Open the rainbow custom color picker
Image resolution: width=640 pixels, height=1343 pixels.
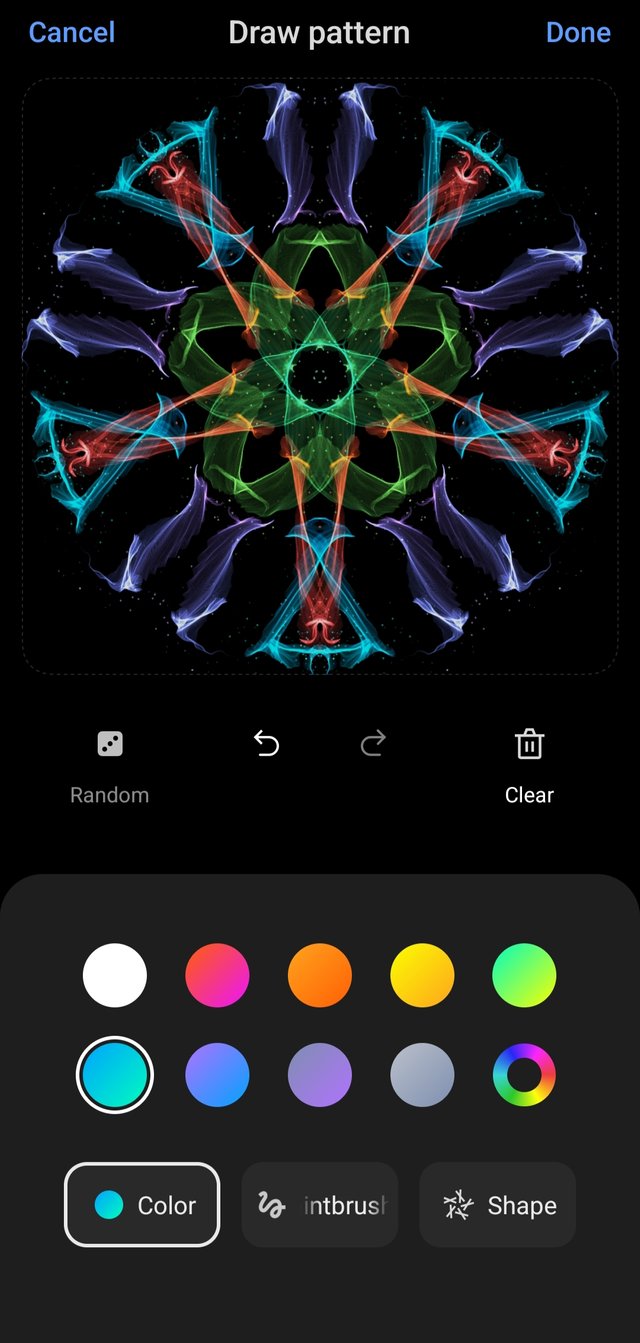(x=524, y=1075)
